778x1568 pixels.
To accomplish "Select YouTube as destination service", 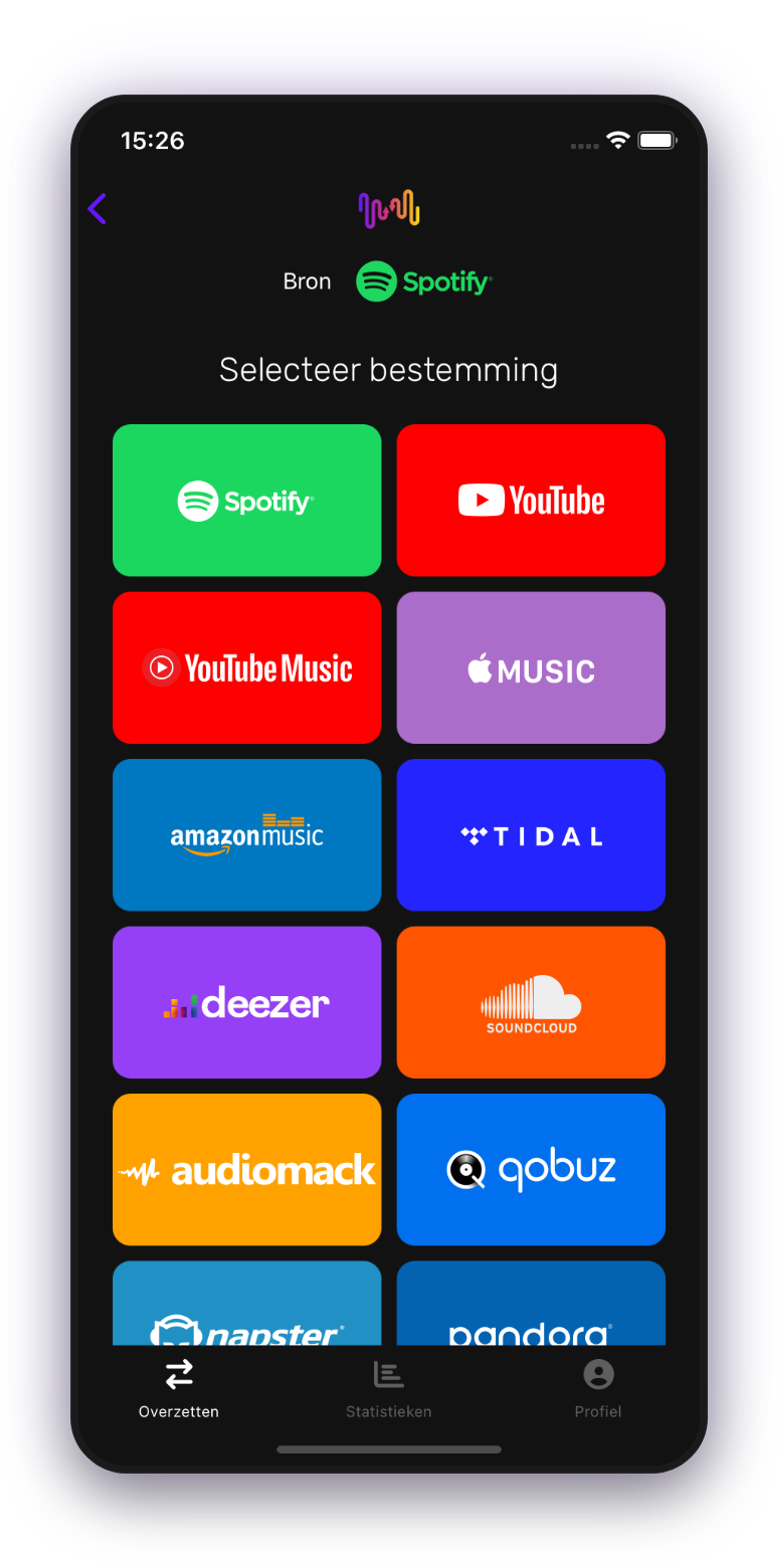I will [531, 500].
